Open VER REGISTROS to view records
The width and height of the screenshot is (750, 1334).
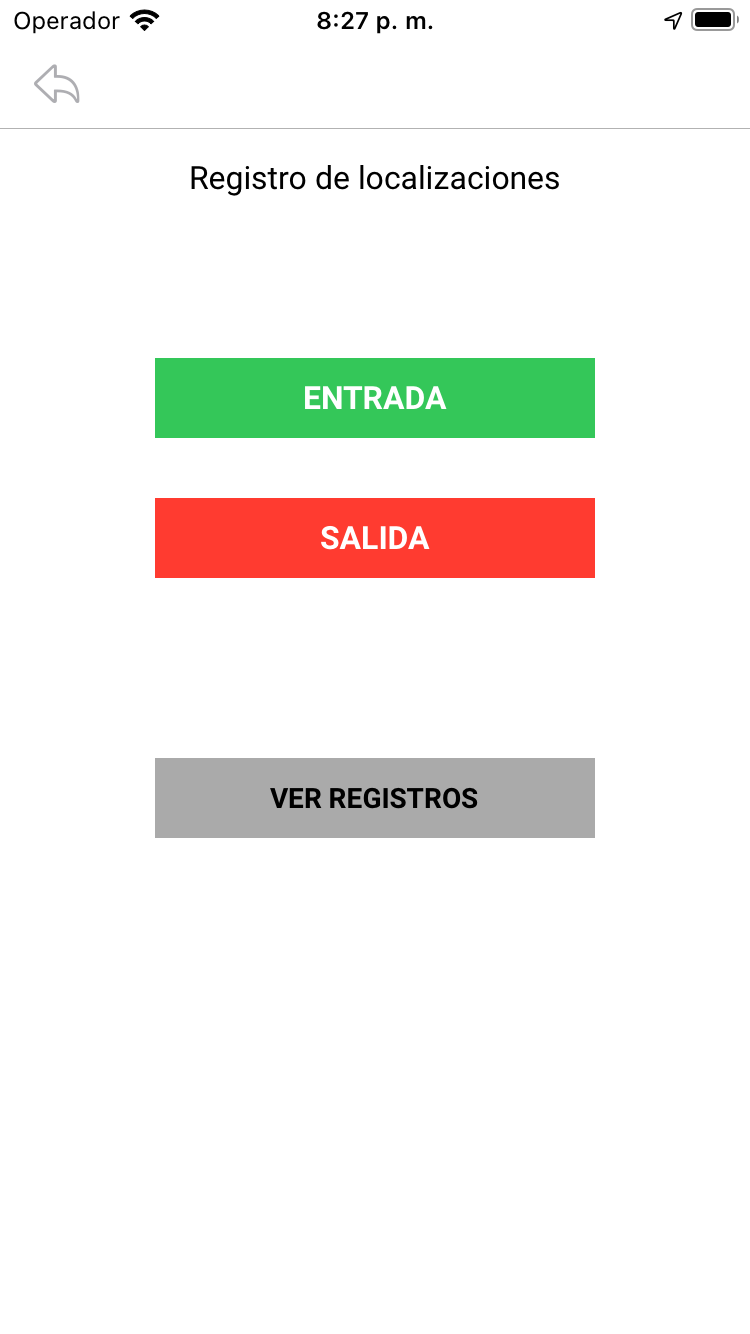point(375,798)
